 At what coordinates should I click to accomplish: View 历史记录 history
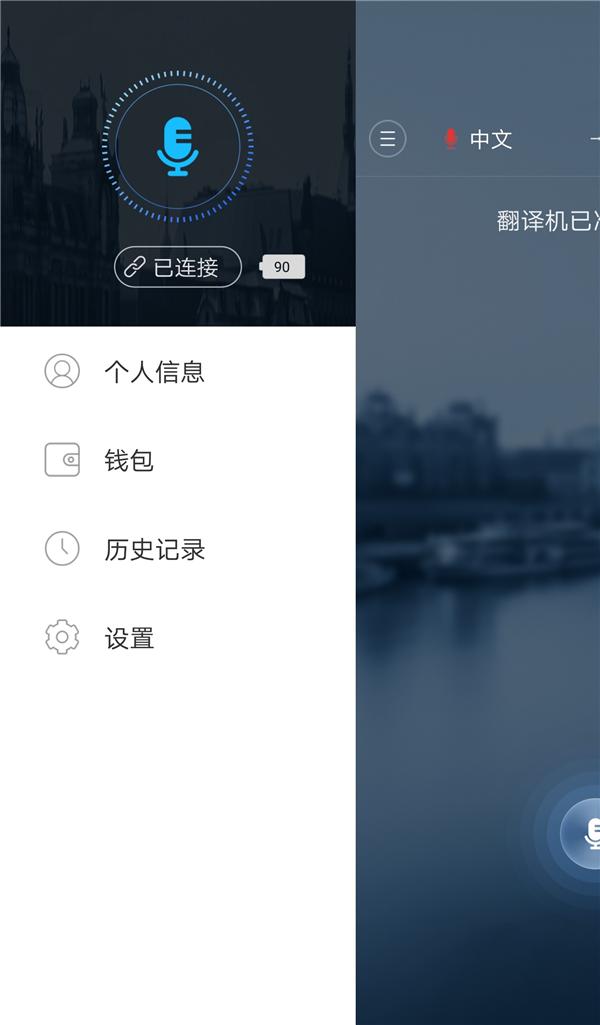click(154, 550)
